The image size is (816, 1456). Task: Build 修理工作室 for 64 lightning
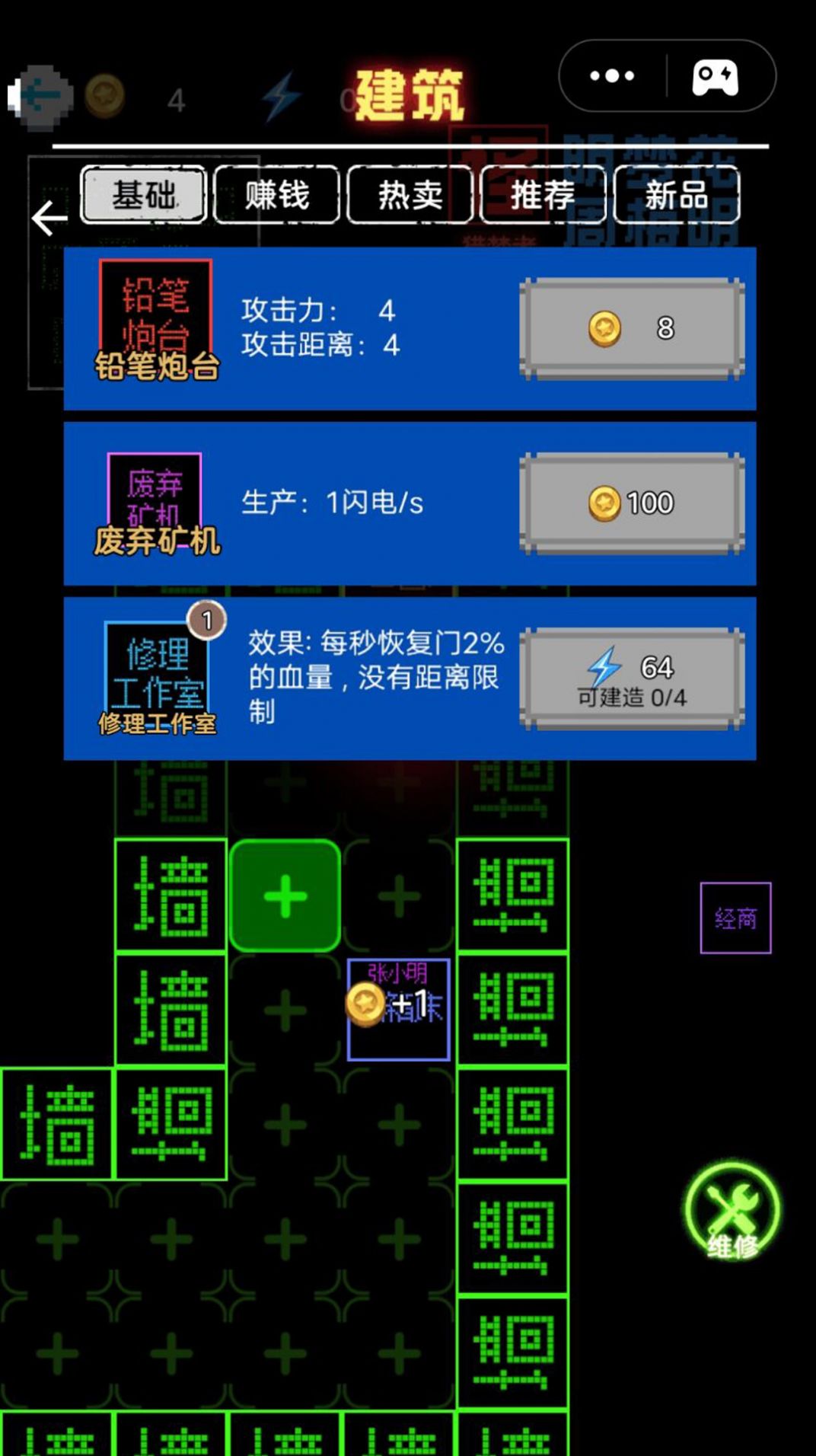(x=632, y=679)
